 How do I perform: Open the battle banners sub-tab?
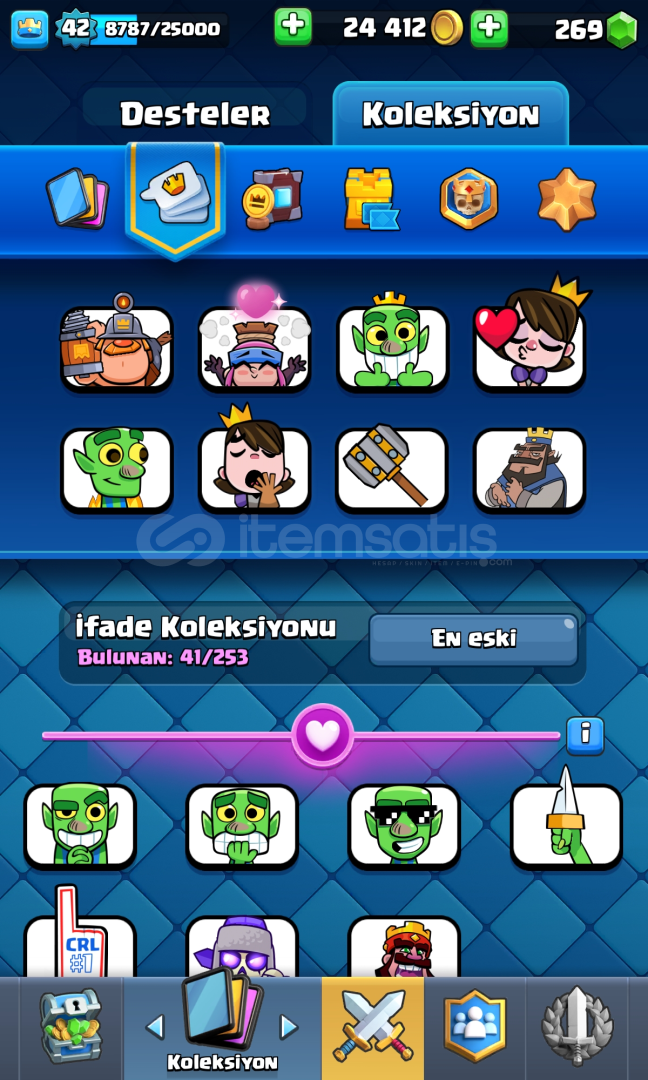coord(272,198)
